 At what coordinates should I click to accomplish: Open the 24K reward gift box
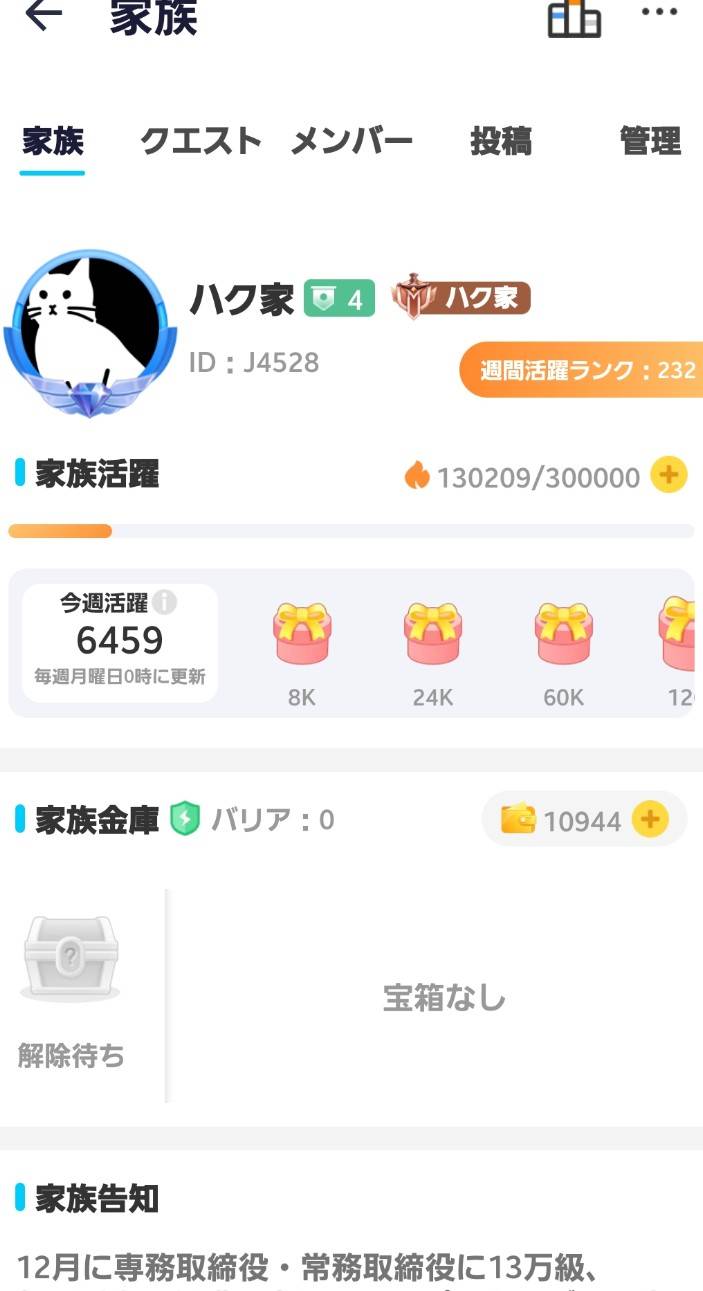433,634
